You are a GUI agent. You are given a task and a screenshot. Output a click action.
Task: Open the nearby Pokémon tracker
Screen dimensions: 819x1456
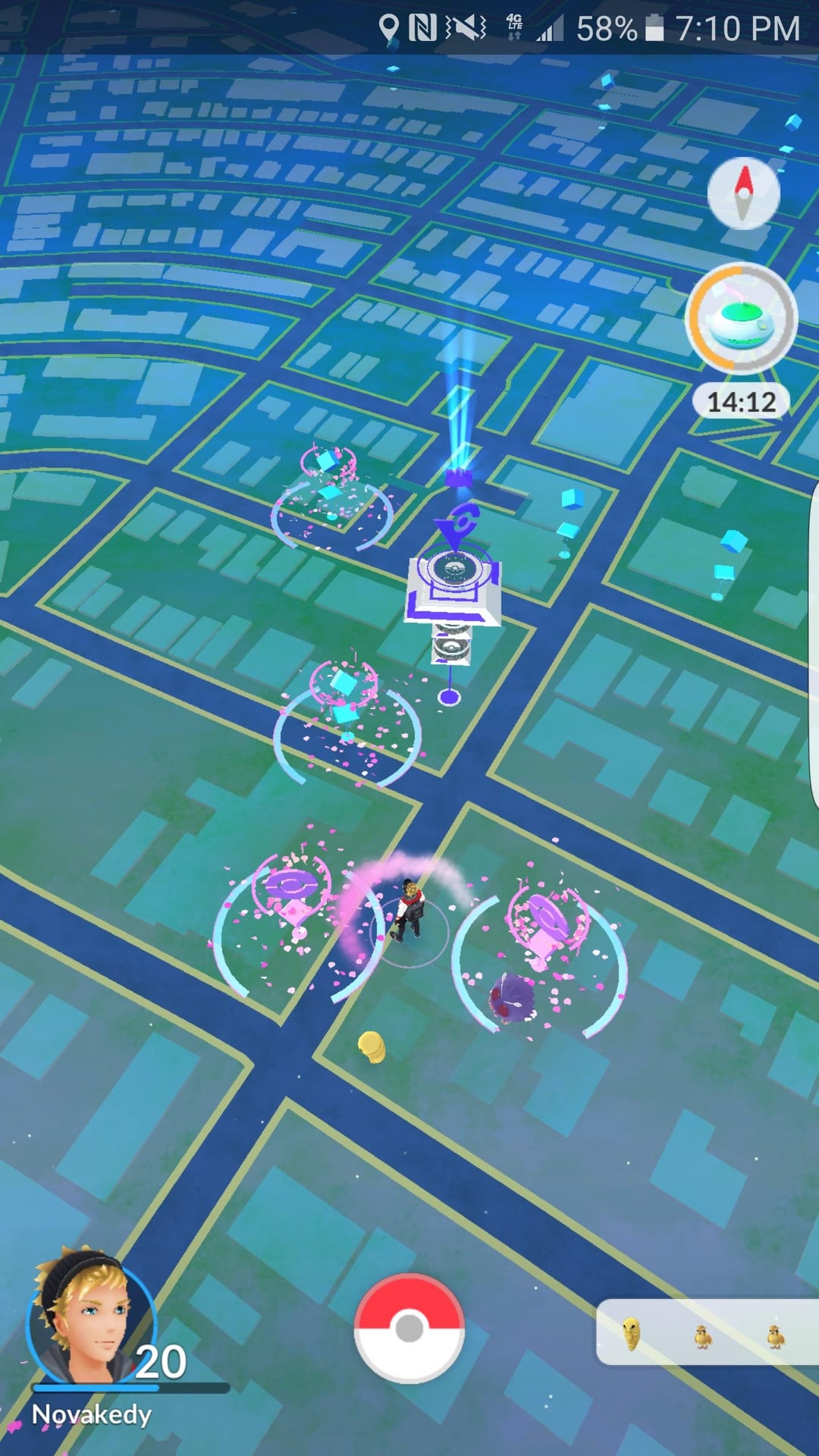click(705, 1333)
